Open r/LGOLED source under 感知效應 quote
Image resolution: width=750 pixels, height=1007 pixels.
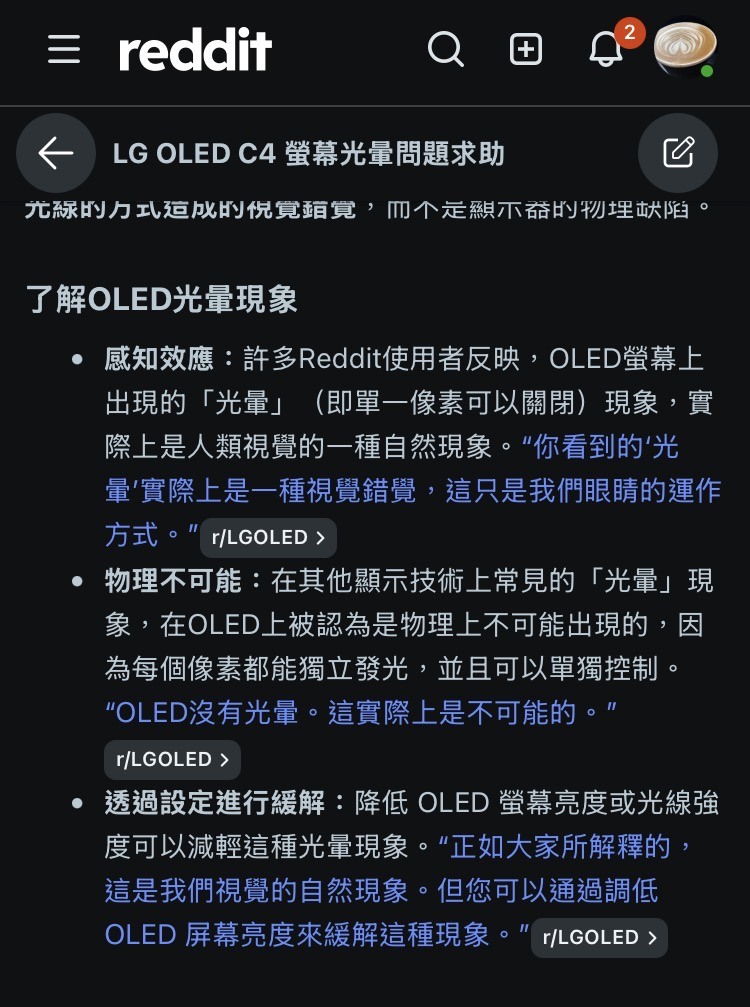click(x=268, y=538)
